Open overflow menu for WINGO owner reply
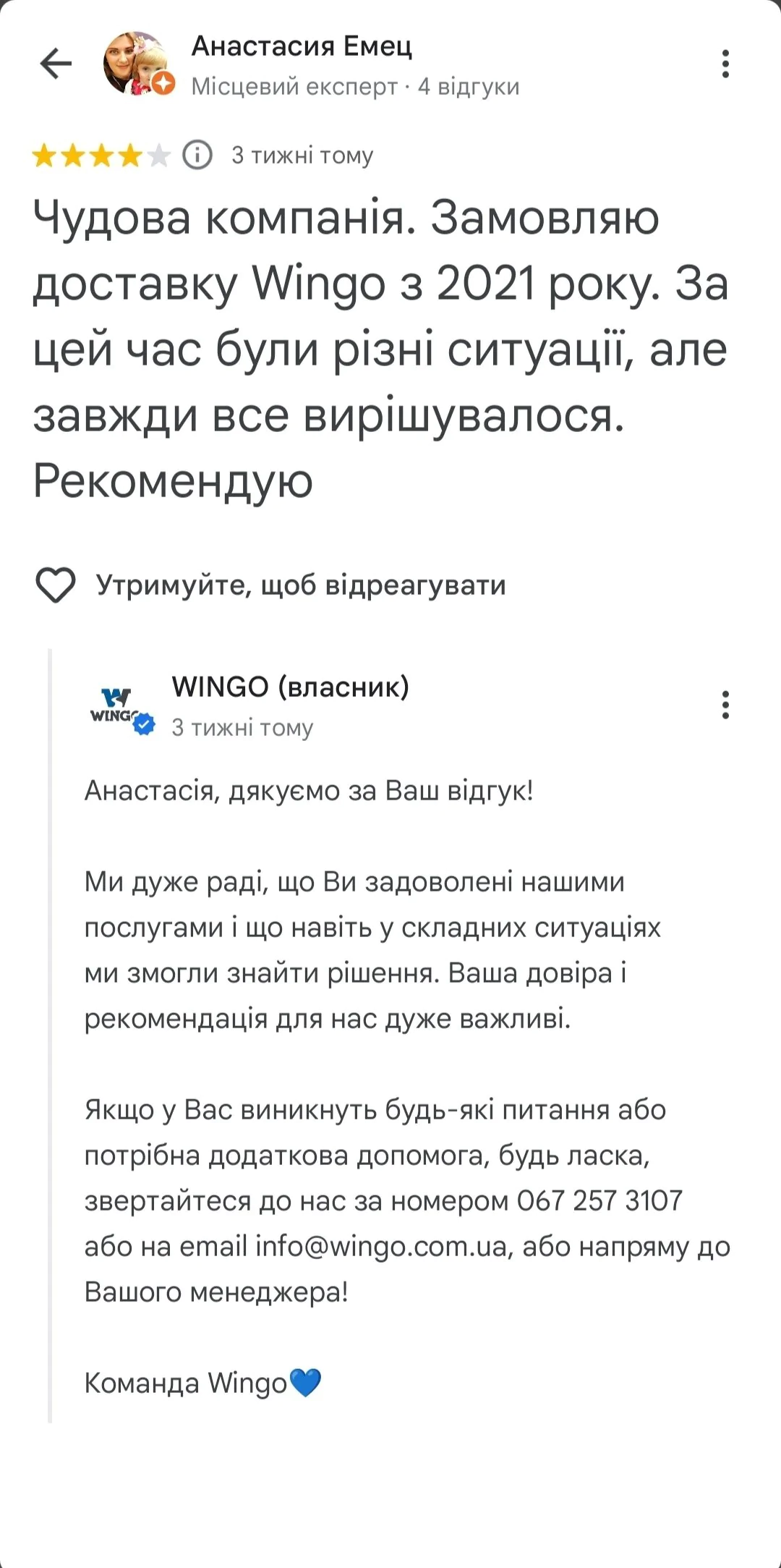The width and height of the screenshot is (781, 1568). (725, 705)
